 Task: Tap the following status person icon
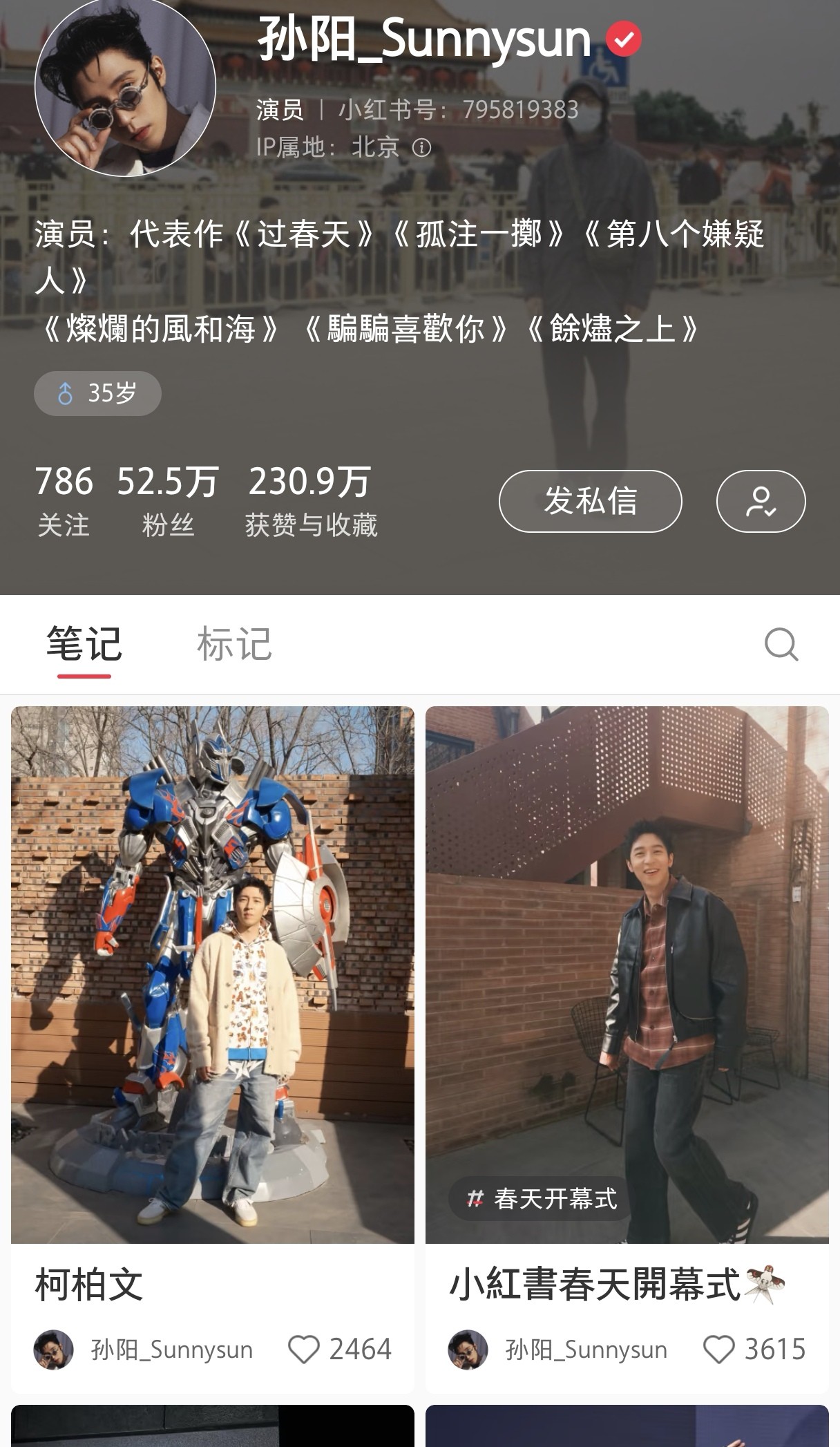coord(761,501)
